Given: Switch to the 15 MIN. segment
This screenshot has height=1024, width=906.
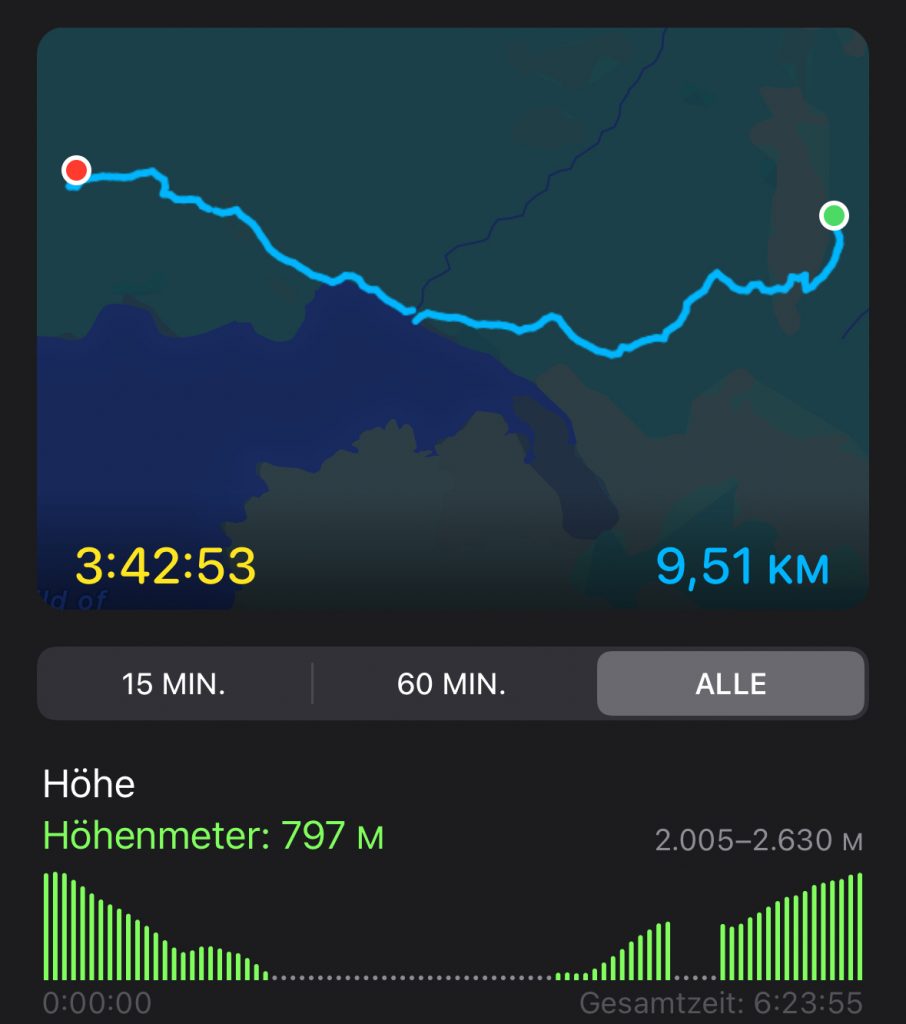Looking at the screenshot, I should point(174,684).
